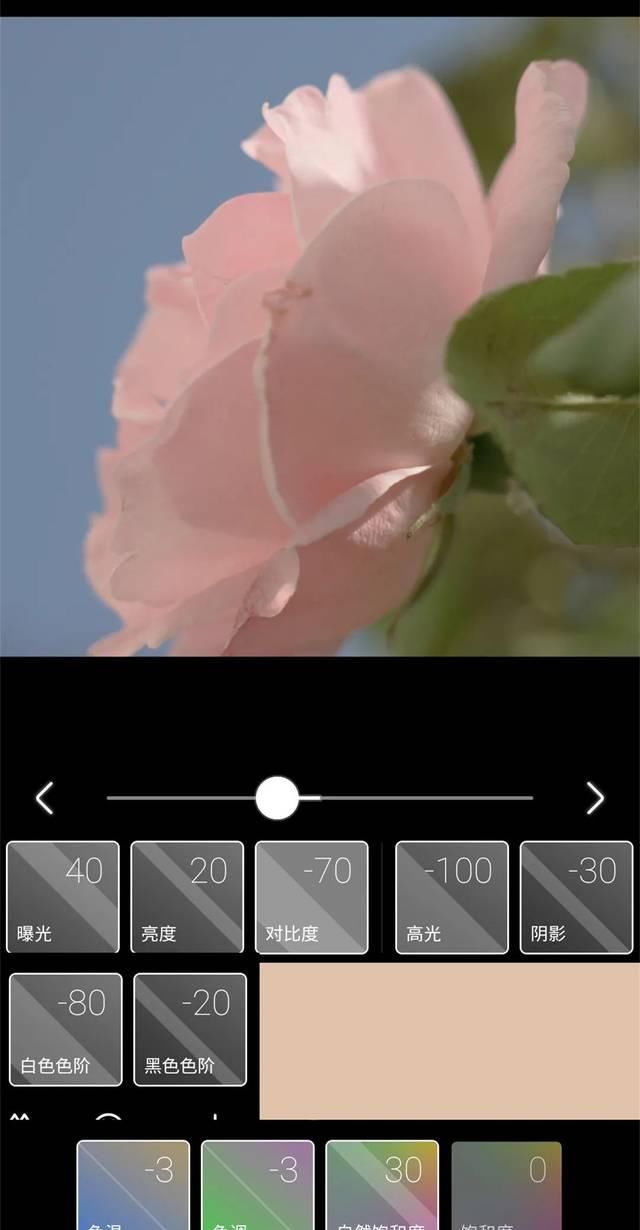
Task: Tap the 饱和度 saturation tile showing 0
Action: tap(506, 1186)
